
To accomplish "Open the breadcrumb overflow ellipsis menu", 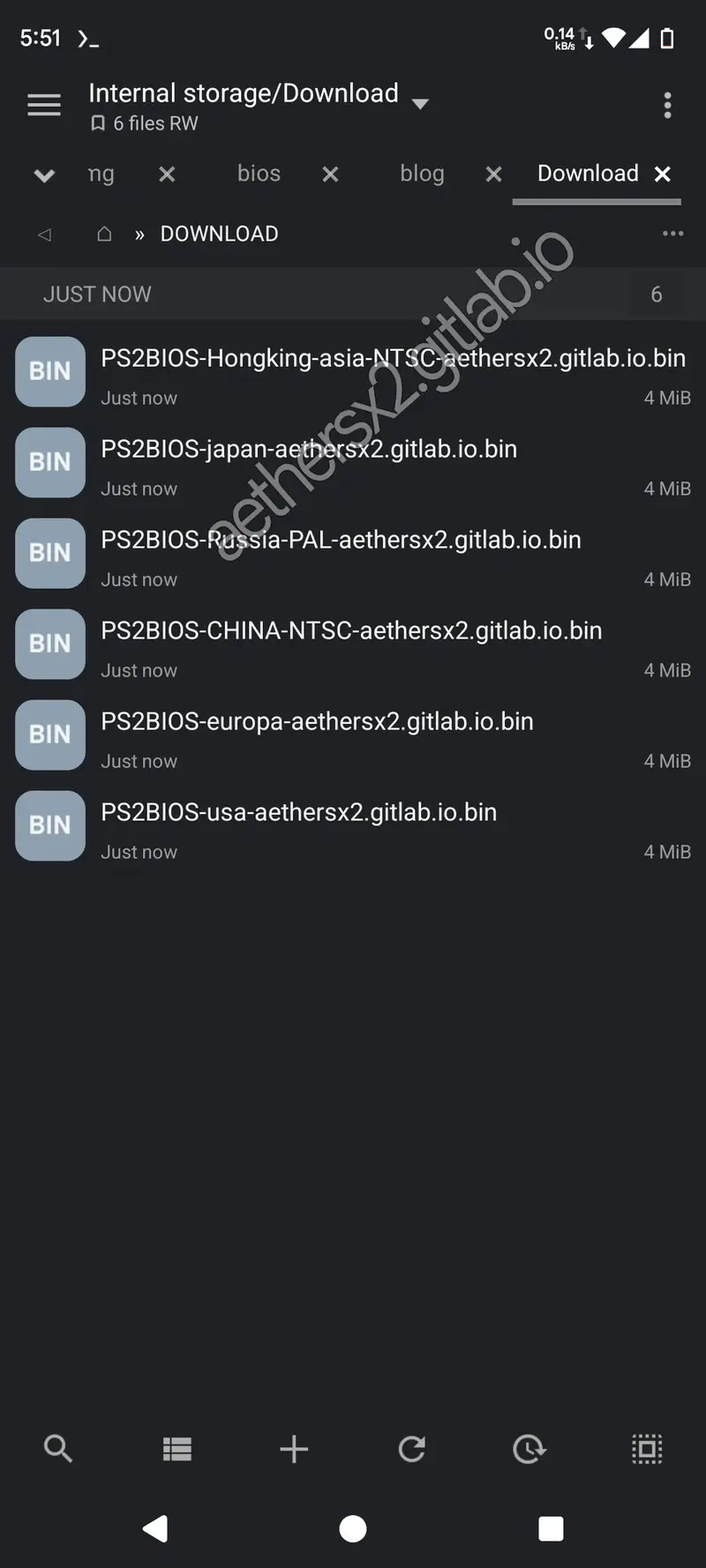I will pyautogui.click(x=672, y=233).
